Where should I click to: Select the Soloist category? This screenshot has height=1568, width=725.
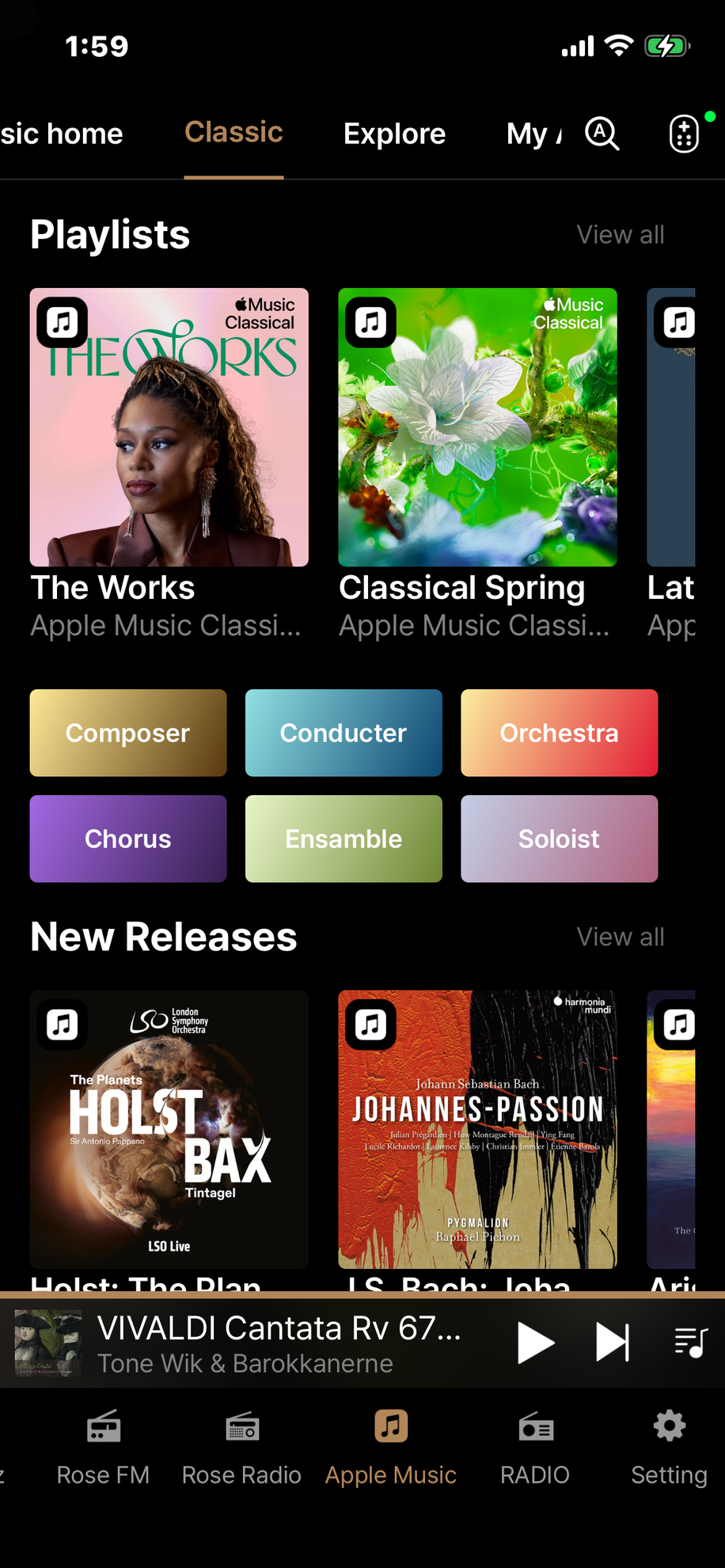coord(559,839)
